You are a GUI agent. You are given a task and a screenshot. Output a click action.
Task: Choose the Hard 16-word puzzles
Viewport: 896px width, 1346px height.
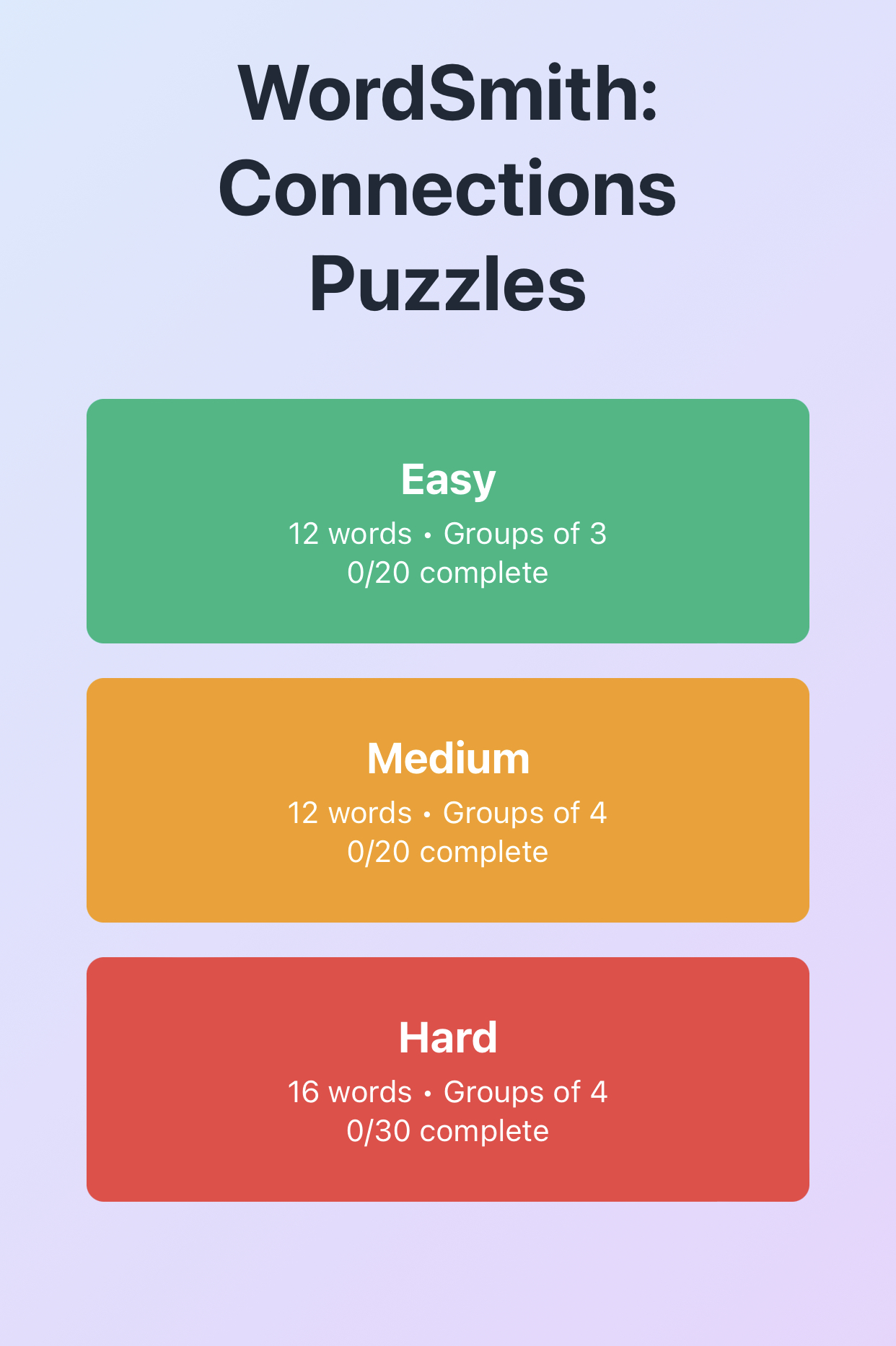(447, 1079)
